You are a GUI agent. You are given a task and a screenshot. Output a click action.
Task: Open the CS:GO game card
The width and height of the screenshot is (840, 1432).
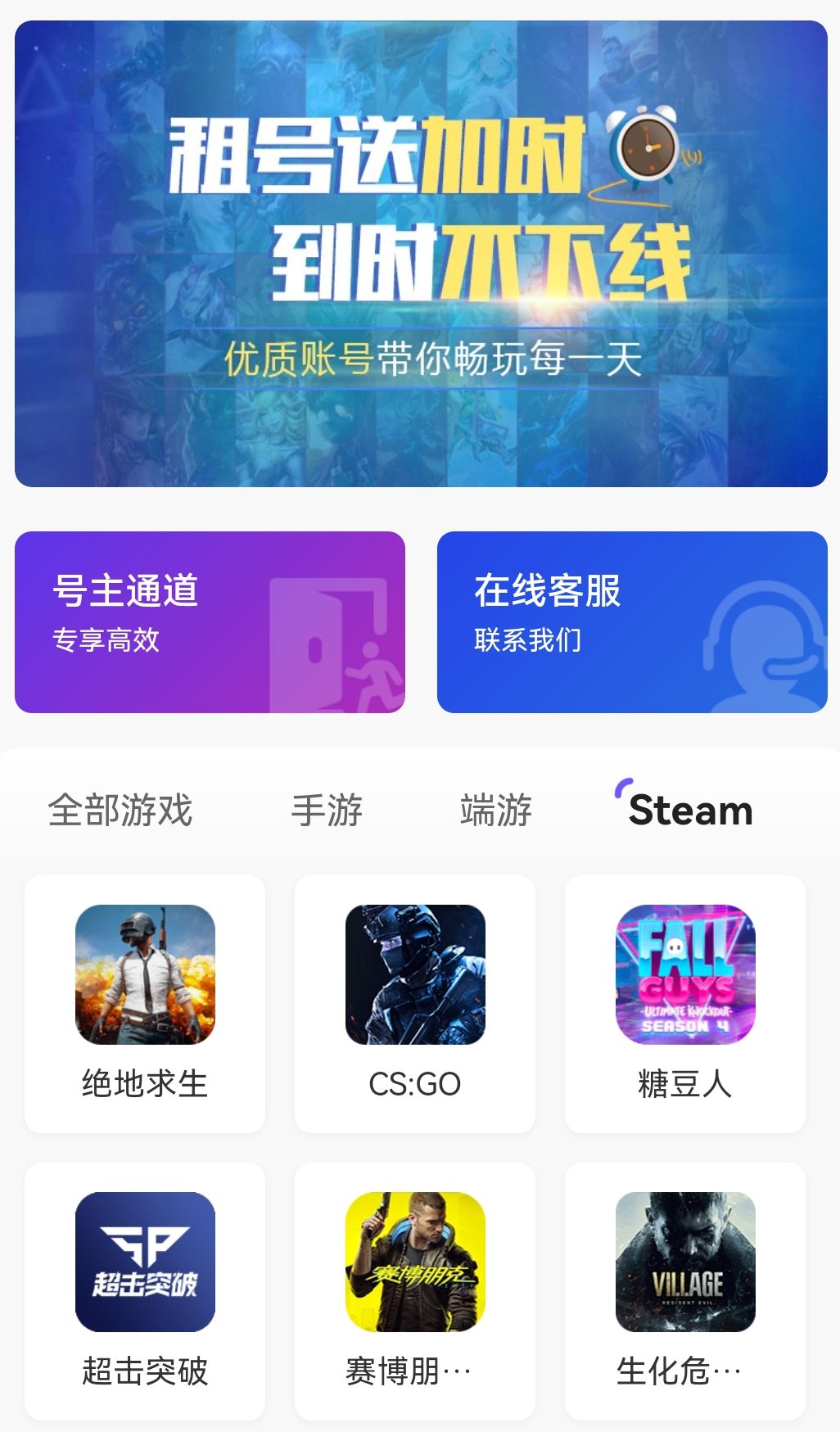tap(415, 1004)
